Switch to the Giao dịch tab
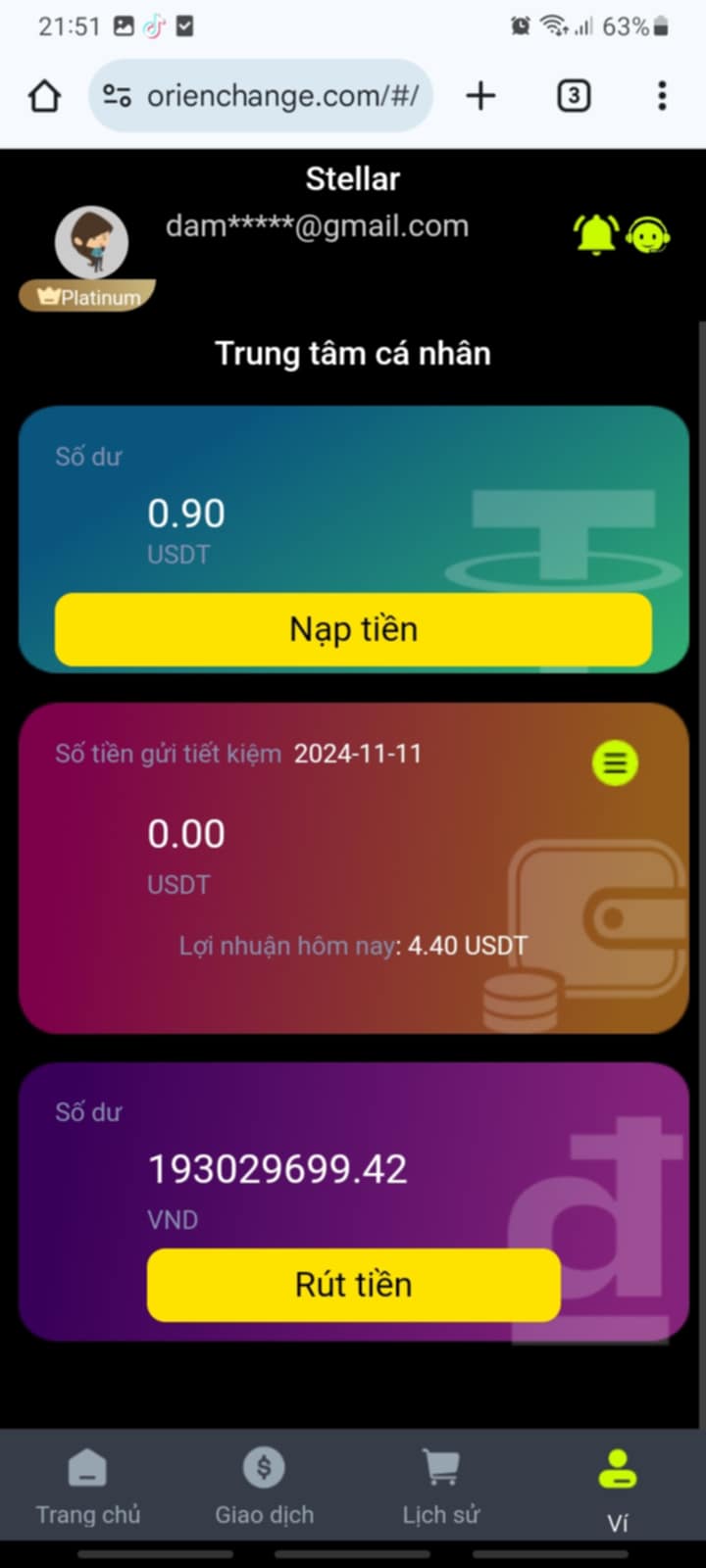This screenshot has height=1568, width=706. point(265,1487)
